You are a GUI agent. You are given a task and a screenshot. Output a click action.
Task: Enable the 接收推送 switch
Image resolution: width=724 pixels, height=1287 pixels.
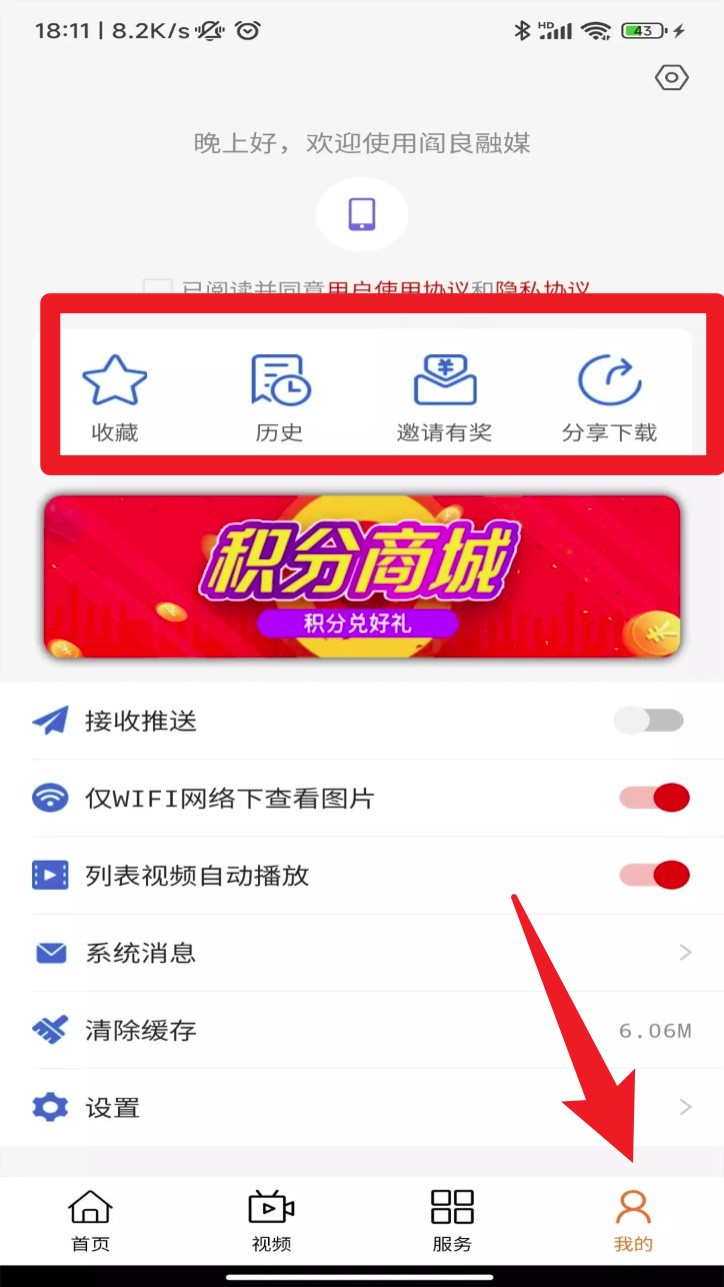pos(649,720)
